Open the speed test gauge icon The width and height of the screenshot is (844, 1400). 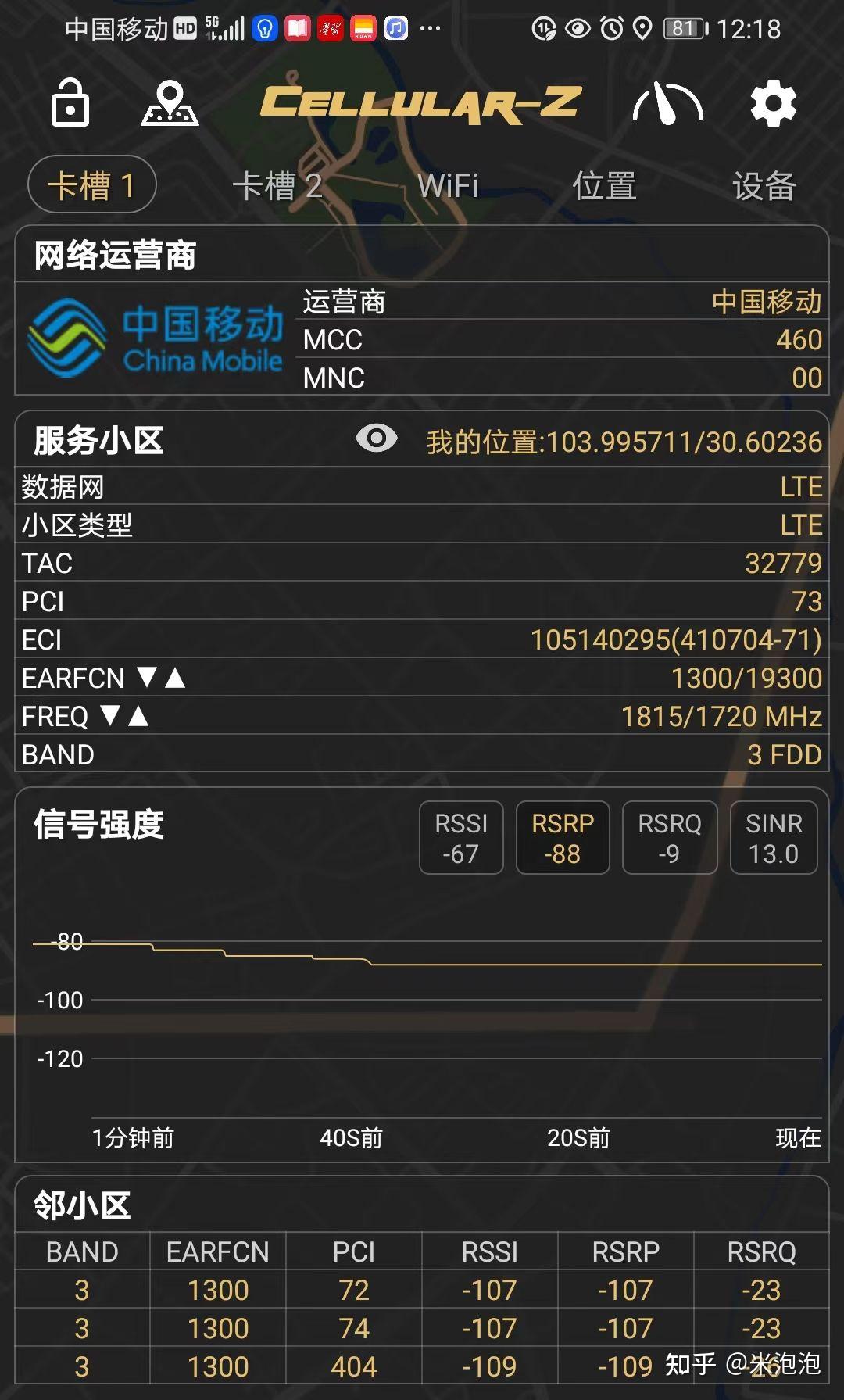click(x=667, y=103)
